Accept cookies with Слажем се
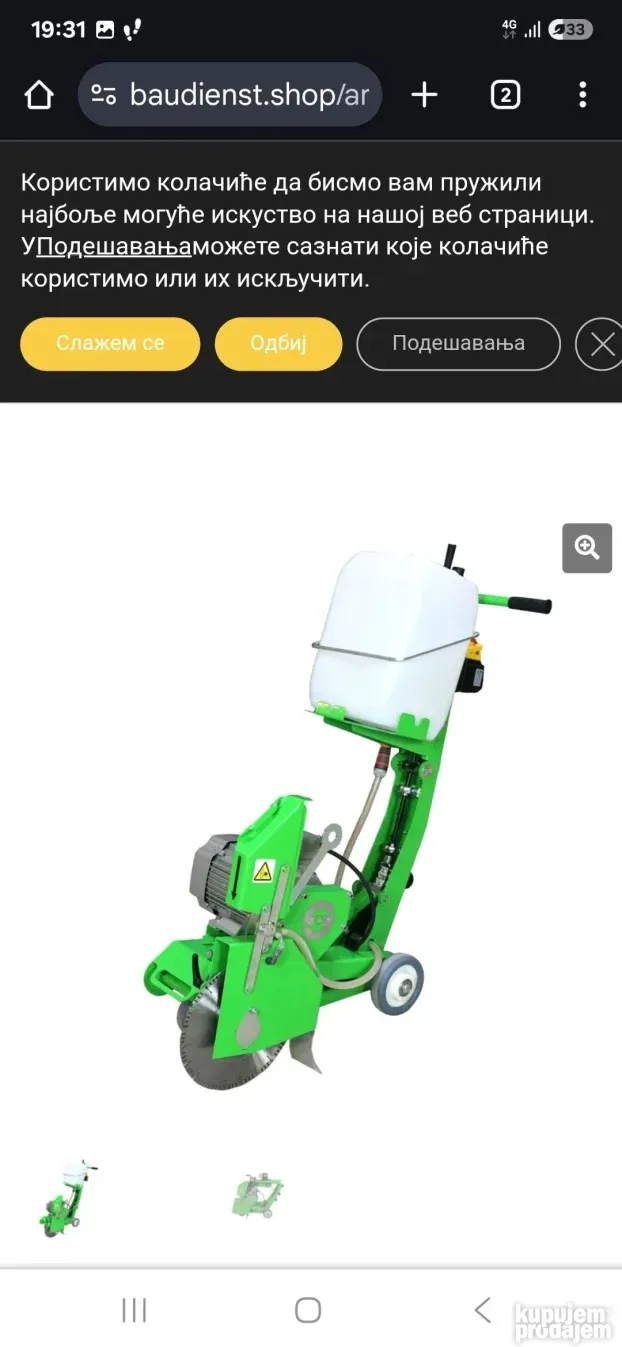 [110, 344]
